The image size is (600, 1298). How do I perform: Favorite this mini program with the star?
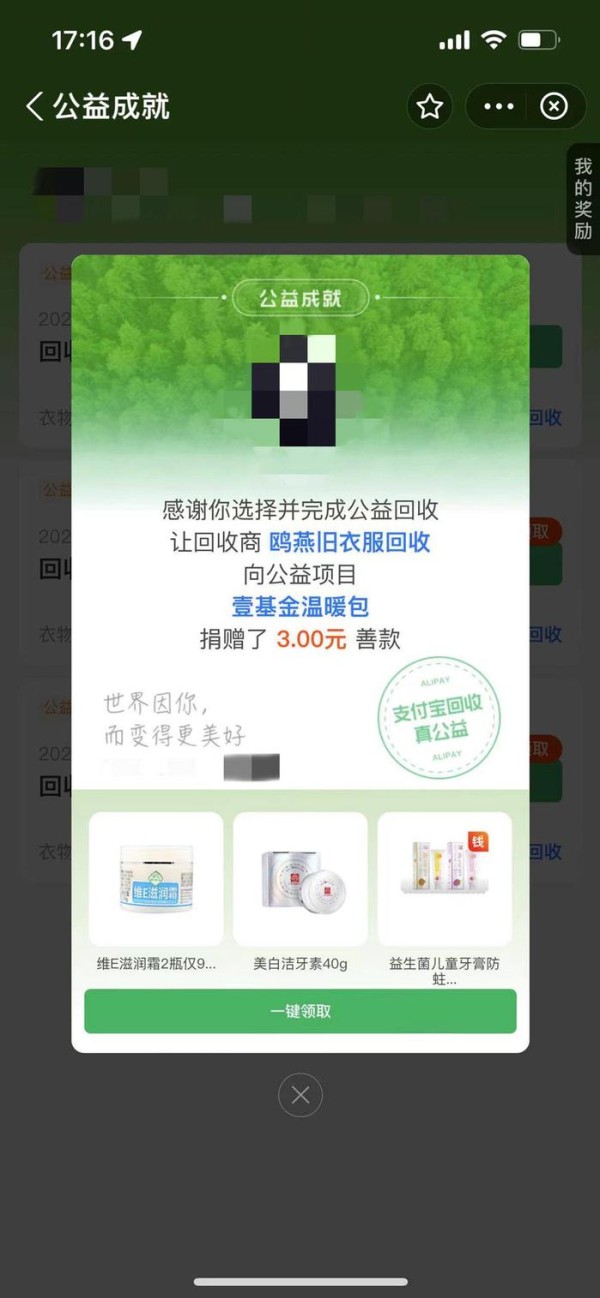pyautogui.click(x=430, y=106)
